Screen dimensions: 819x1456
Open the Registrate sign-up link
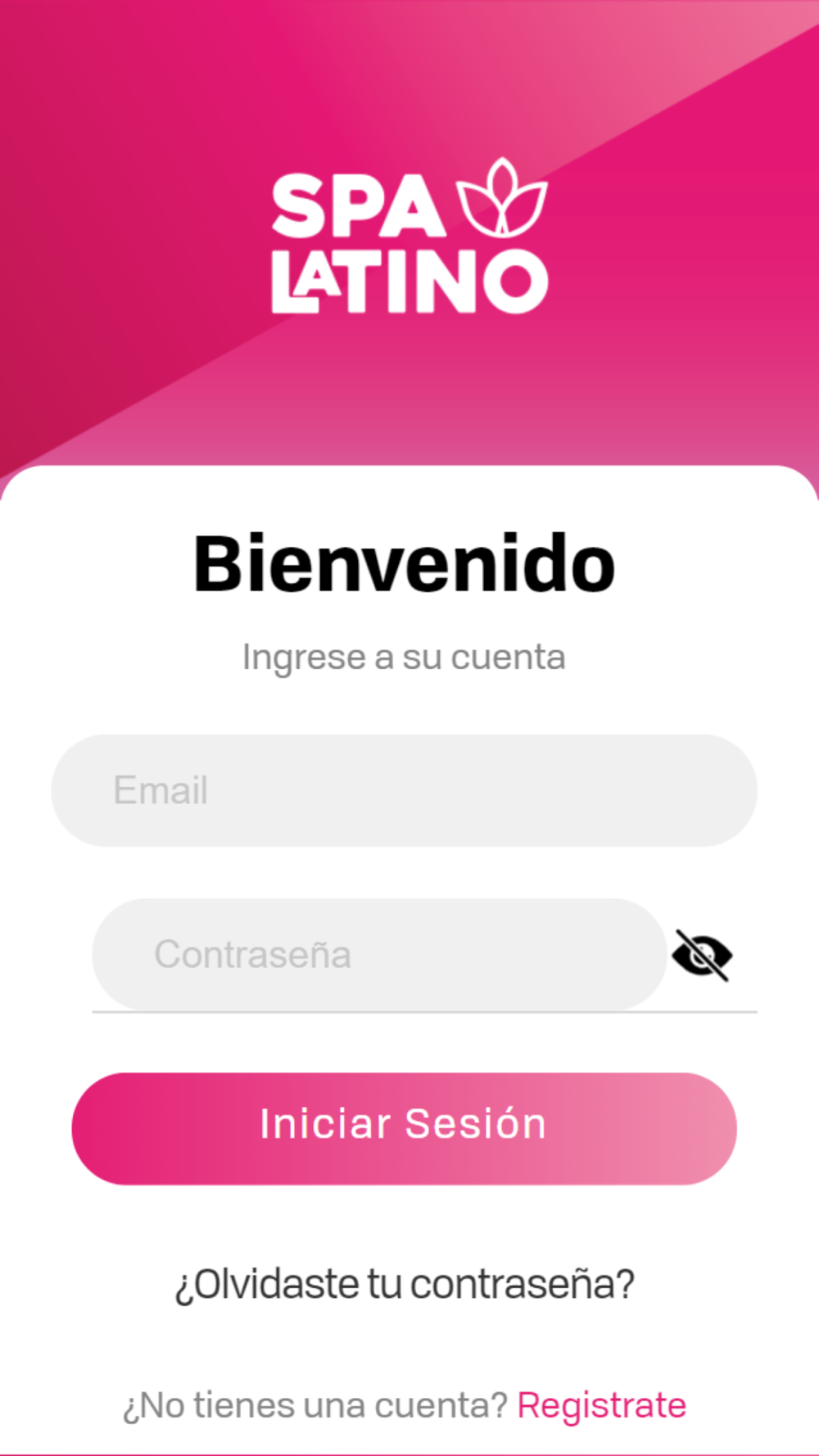[602, 1405]
